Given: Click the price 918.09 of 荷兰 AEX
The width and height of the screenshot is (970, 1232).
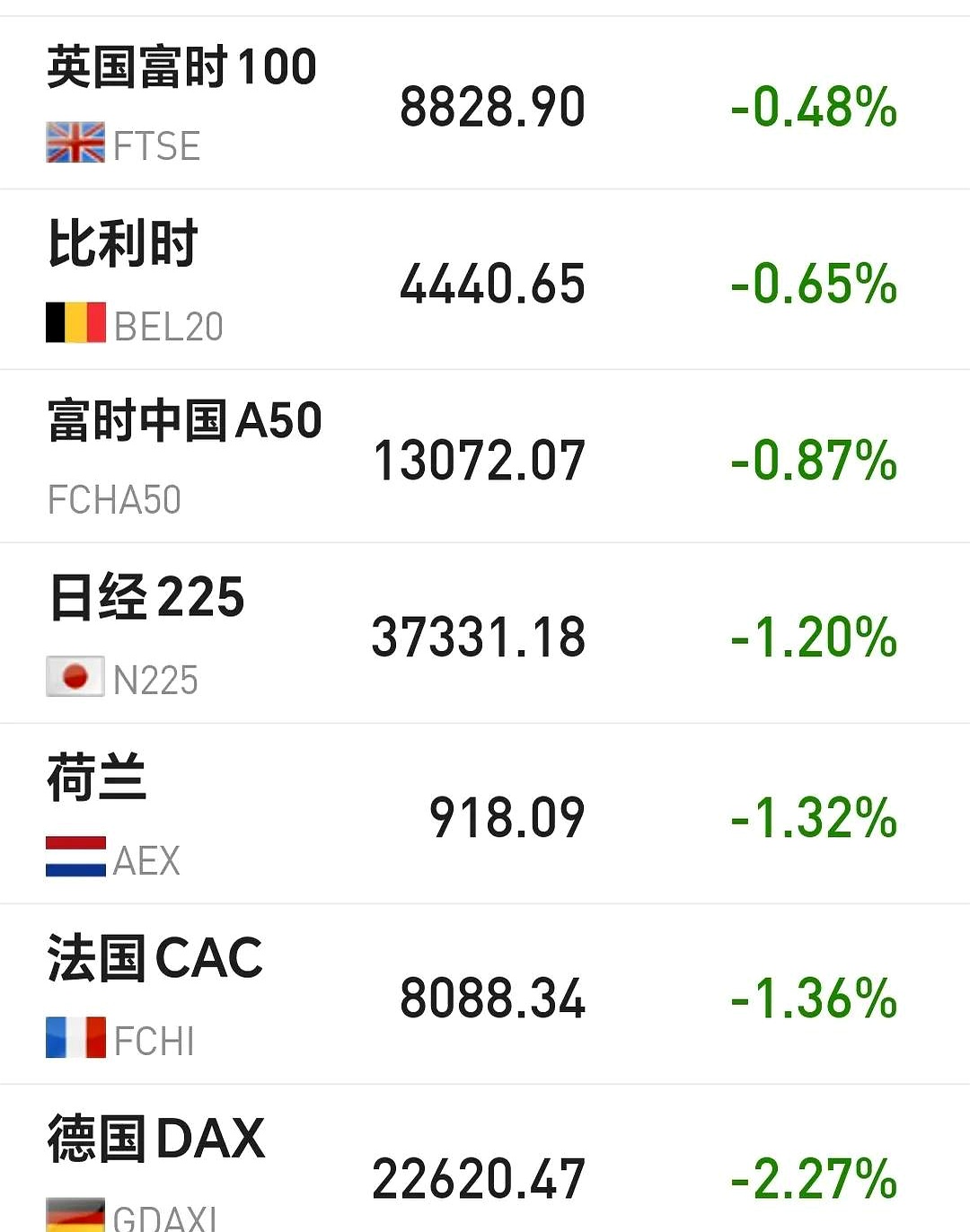Looking at the screenshot, I should pyautogui.click(x=506, y=815).
